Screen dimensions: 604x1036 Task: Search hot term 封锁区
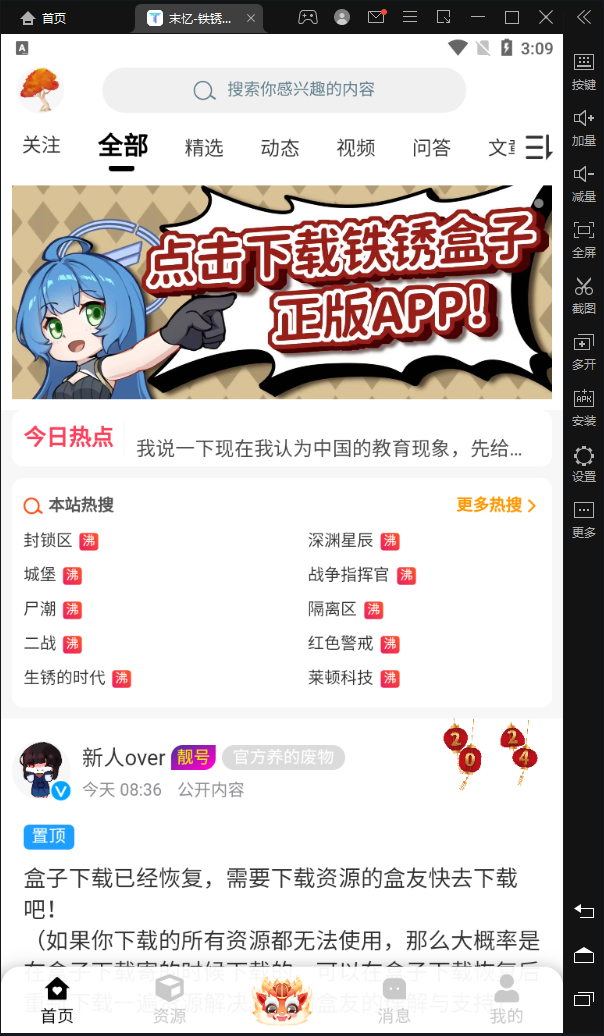coord(49,541)
